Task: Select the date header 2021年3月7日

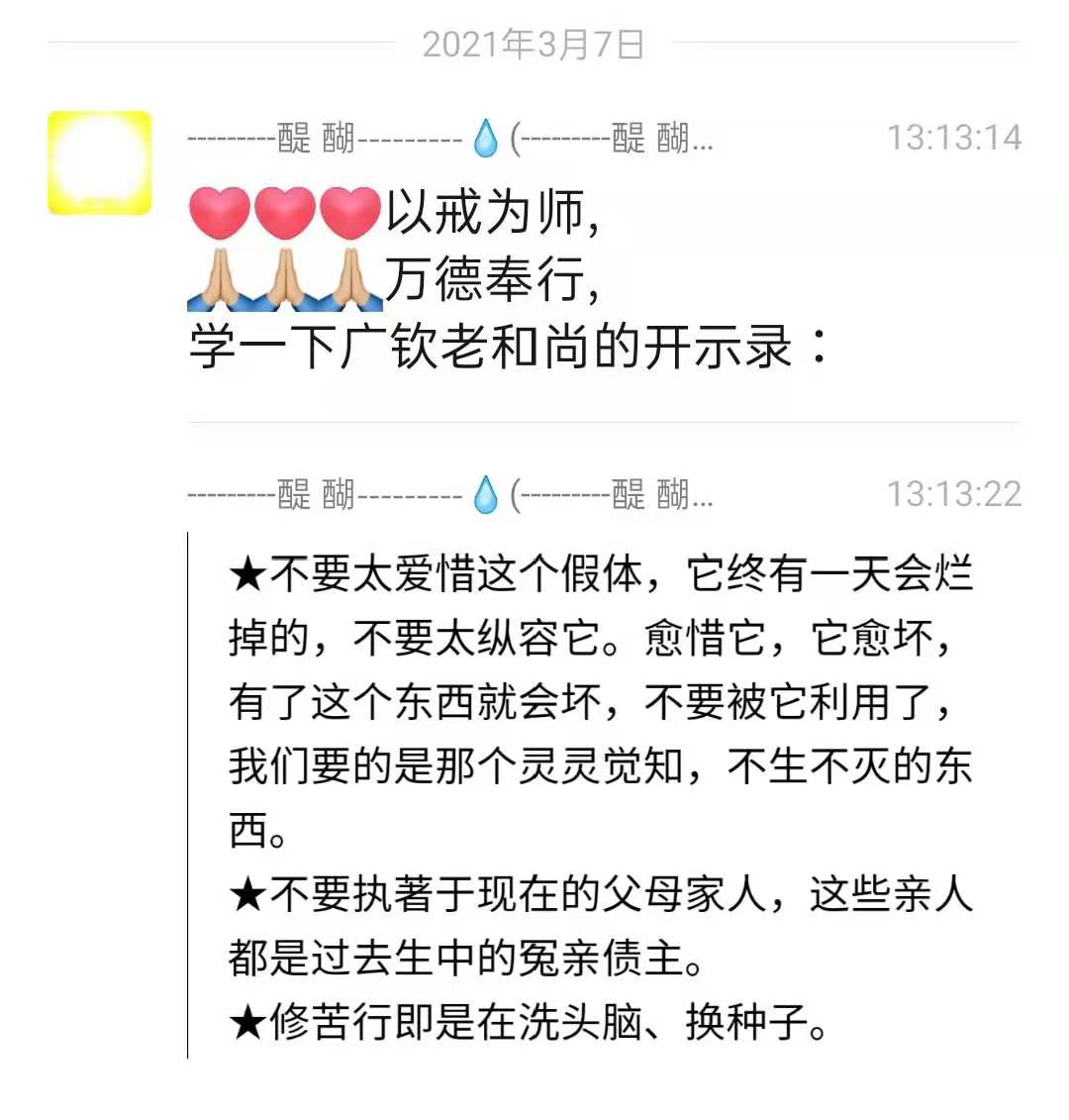Action: pyautogui.click(x=533, y=45)
